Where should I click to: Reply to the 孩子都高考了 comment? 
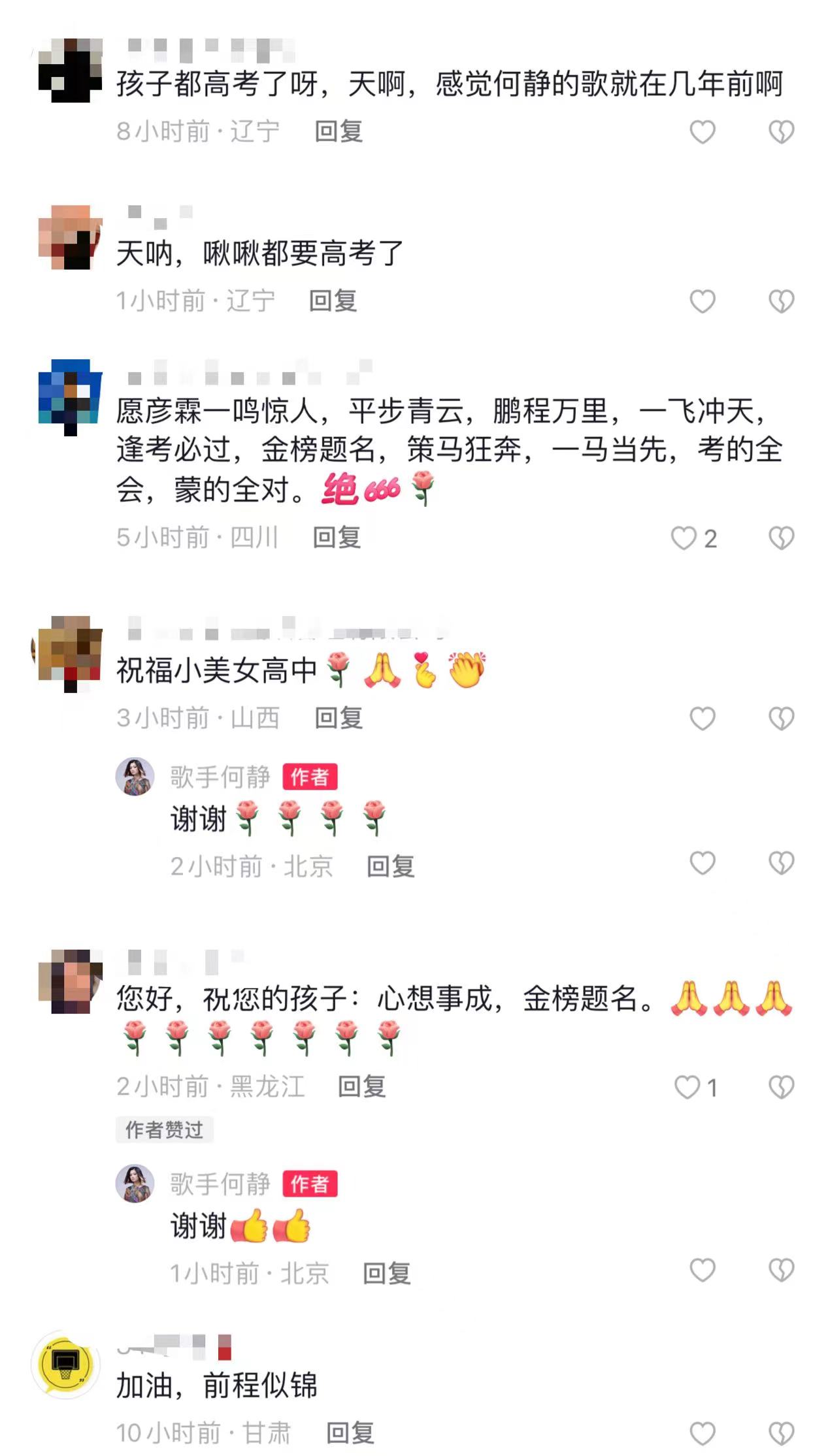339,131
